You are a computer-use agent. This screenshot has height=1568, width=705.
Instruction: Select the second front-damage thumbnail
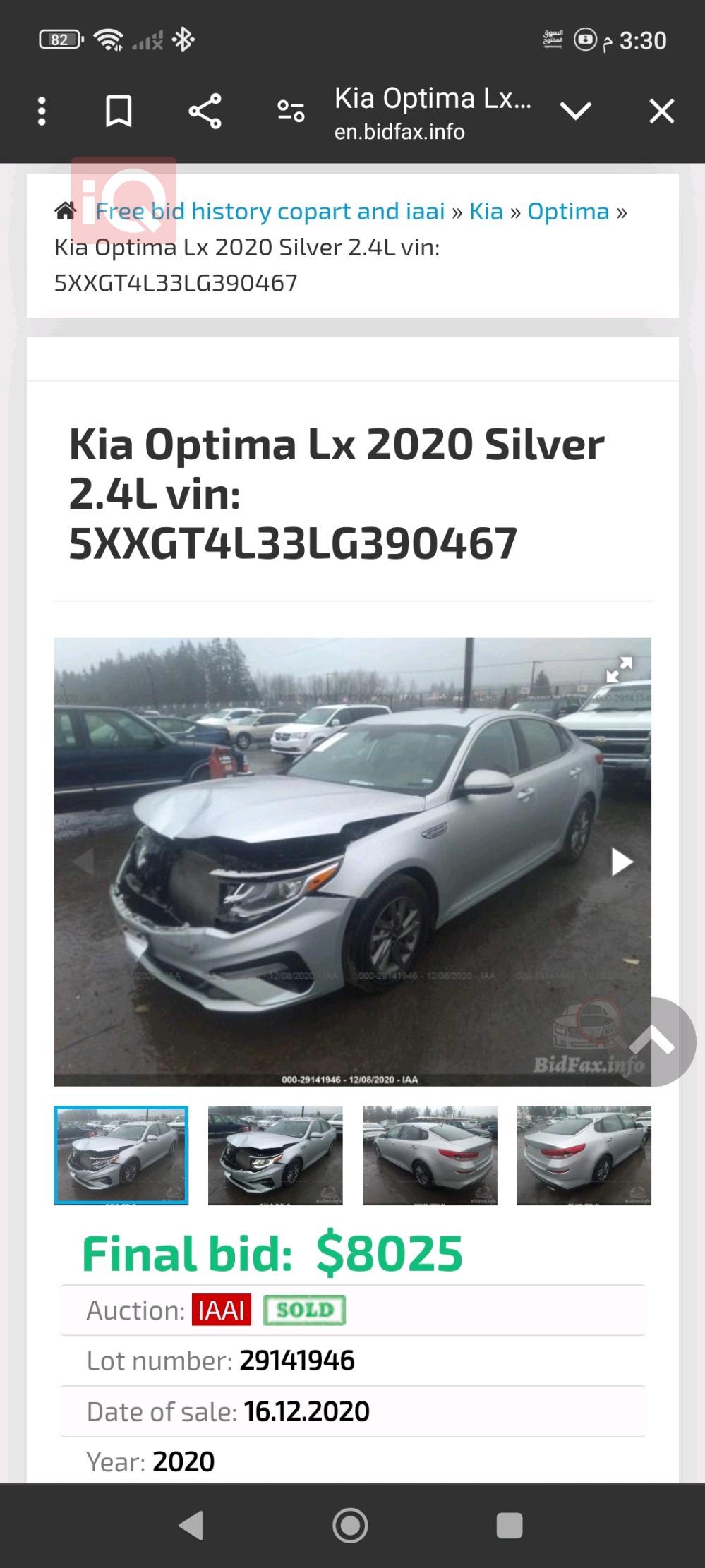click(x=275, y=1155)
